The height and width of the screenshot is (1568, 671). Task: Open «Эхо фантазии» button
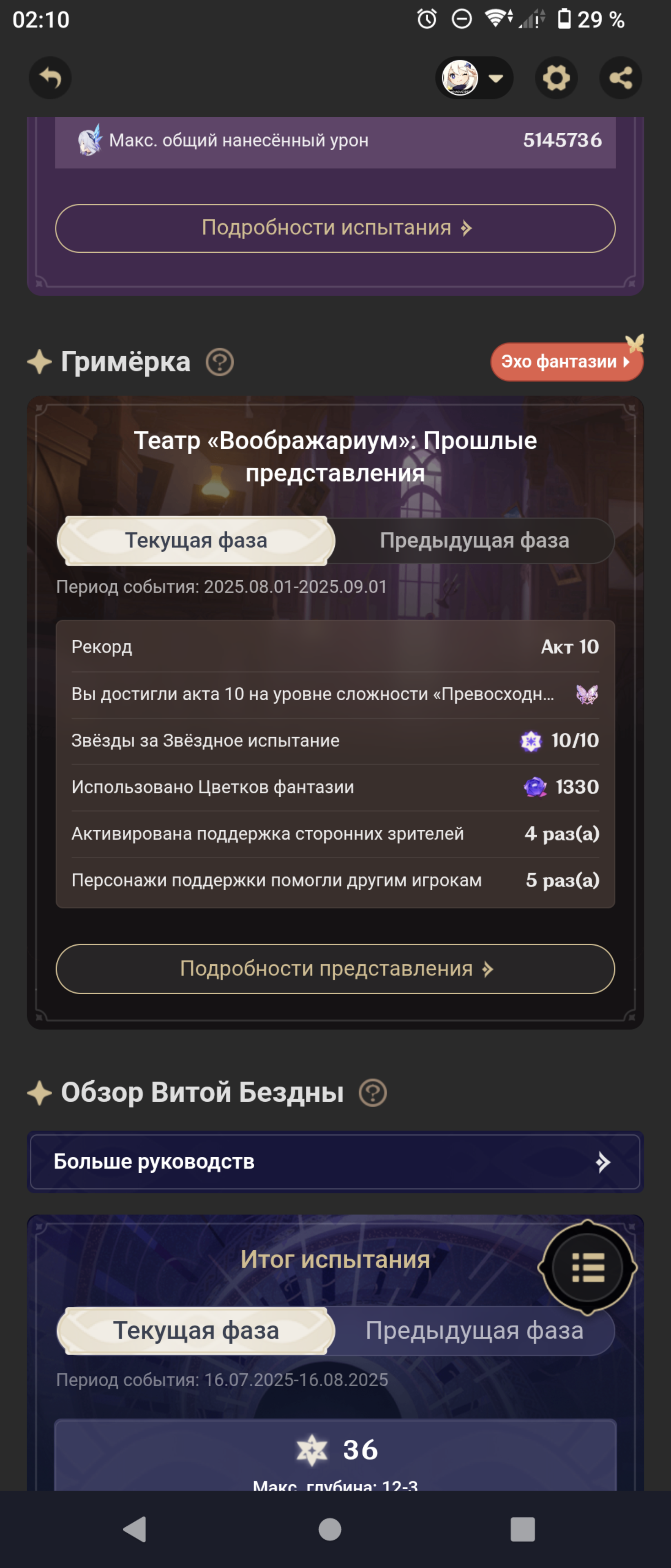567,361
